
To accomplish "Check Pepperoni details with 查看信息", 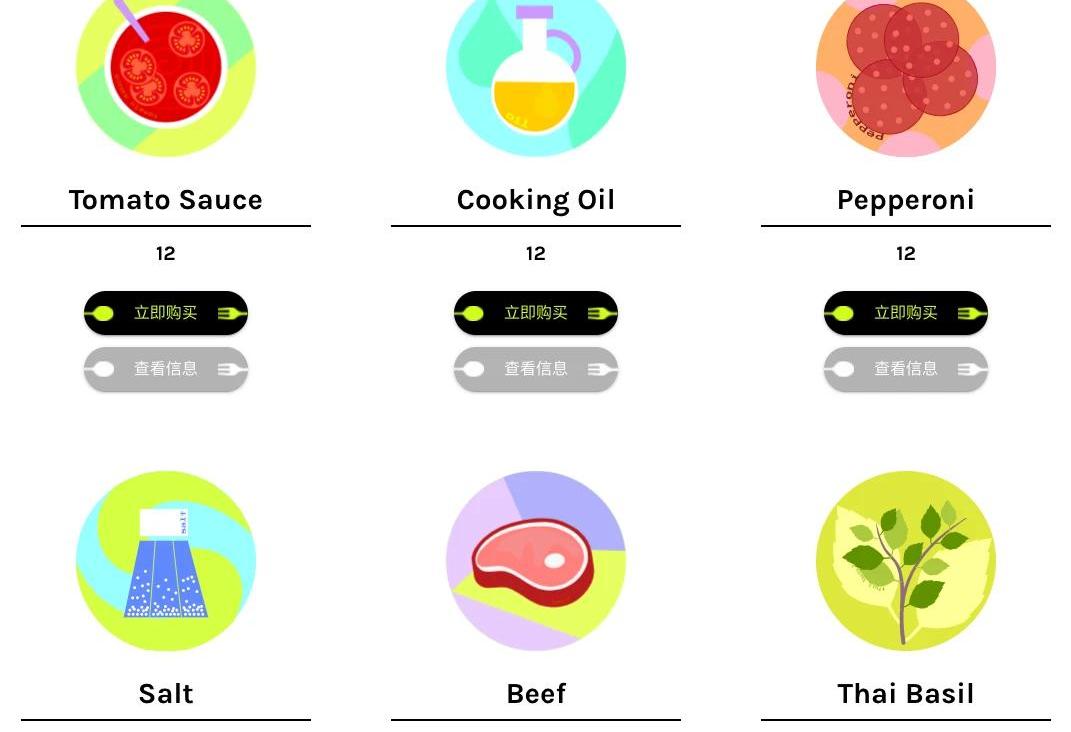I will [906, 369].
